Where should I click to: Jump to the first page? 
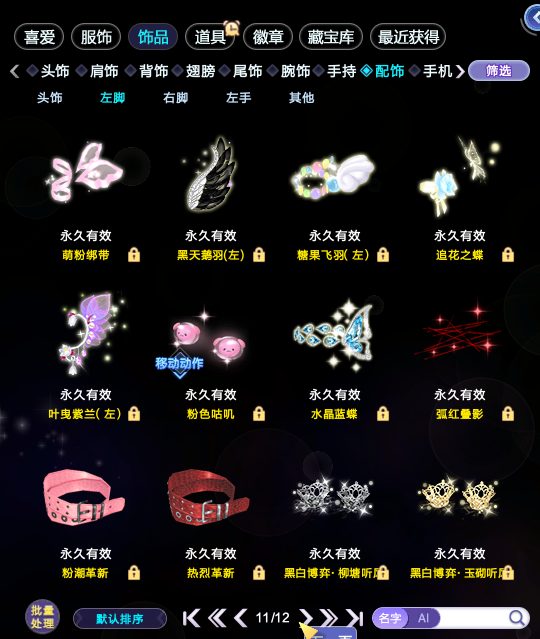pos(191,618)
